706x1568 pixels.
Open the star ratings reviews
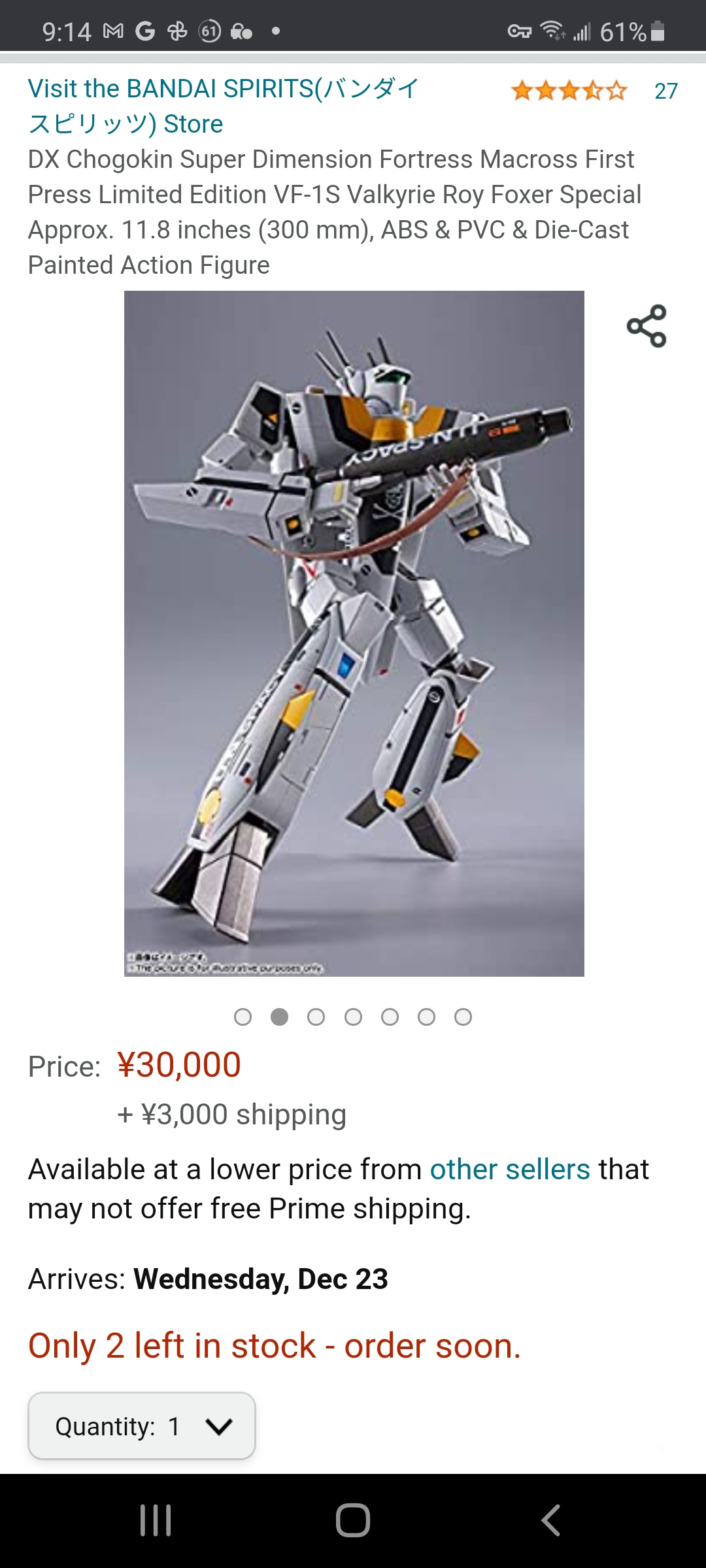click(569, 91)
